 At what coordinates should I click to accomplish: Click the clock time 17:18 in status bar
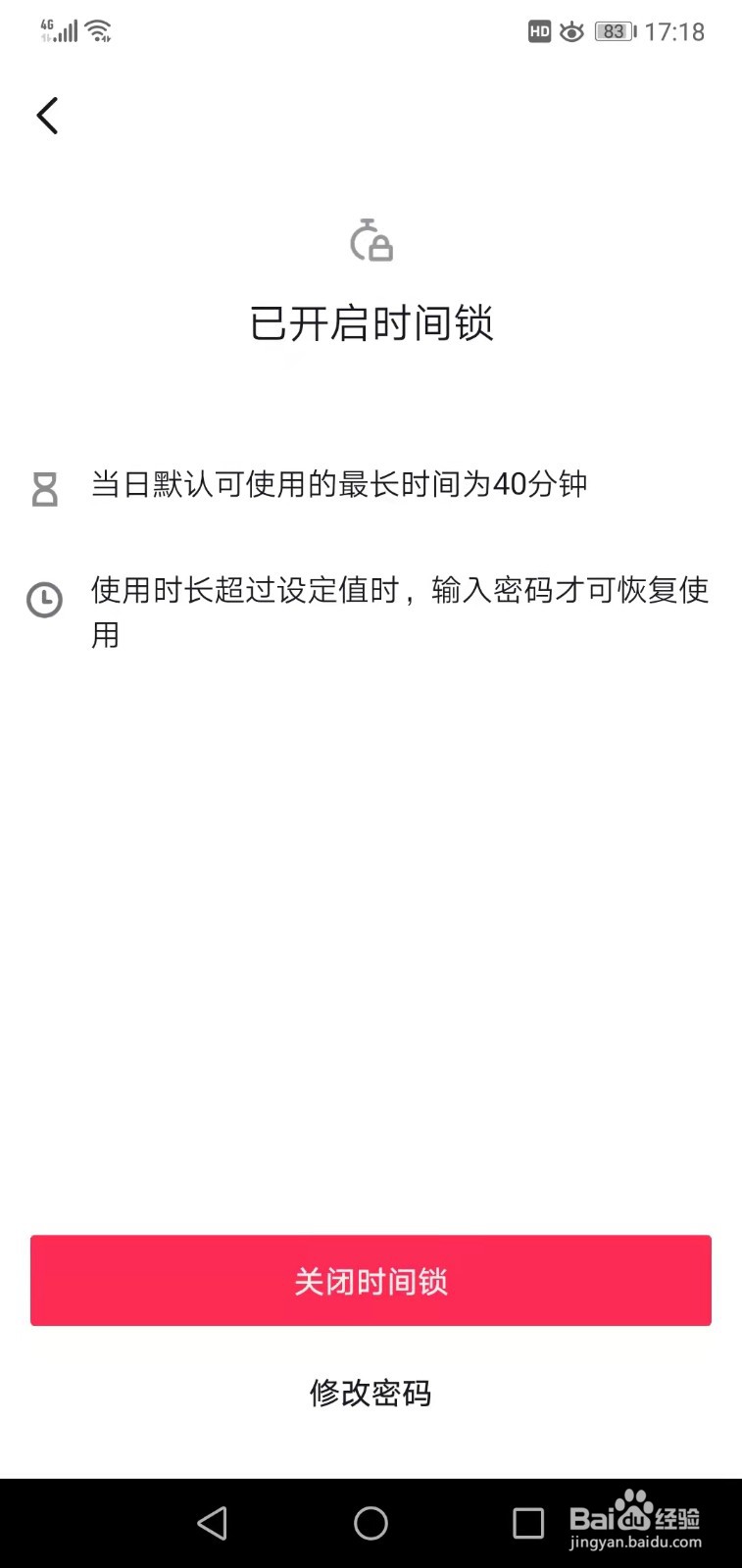[676, 31]
